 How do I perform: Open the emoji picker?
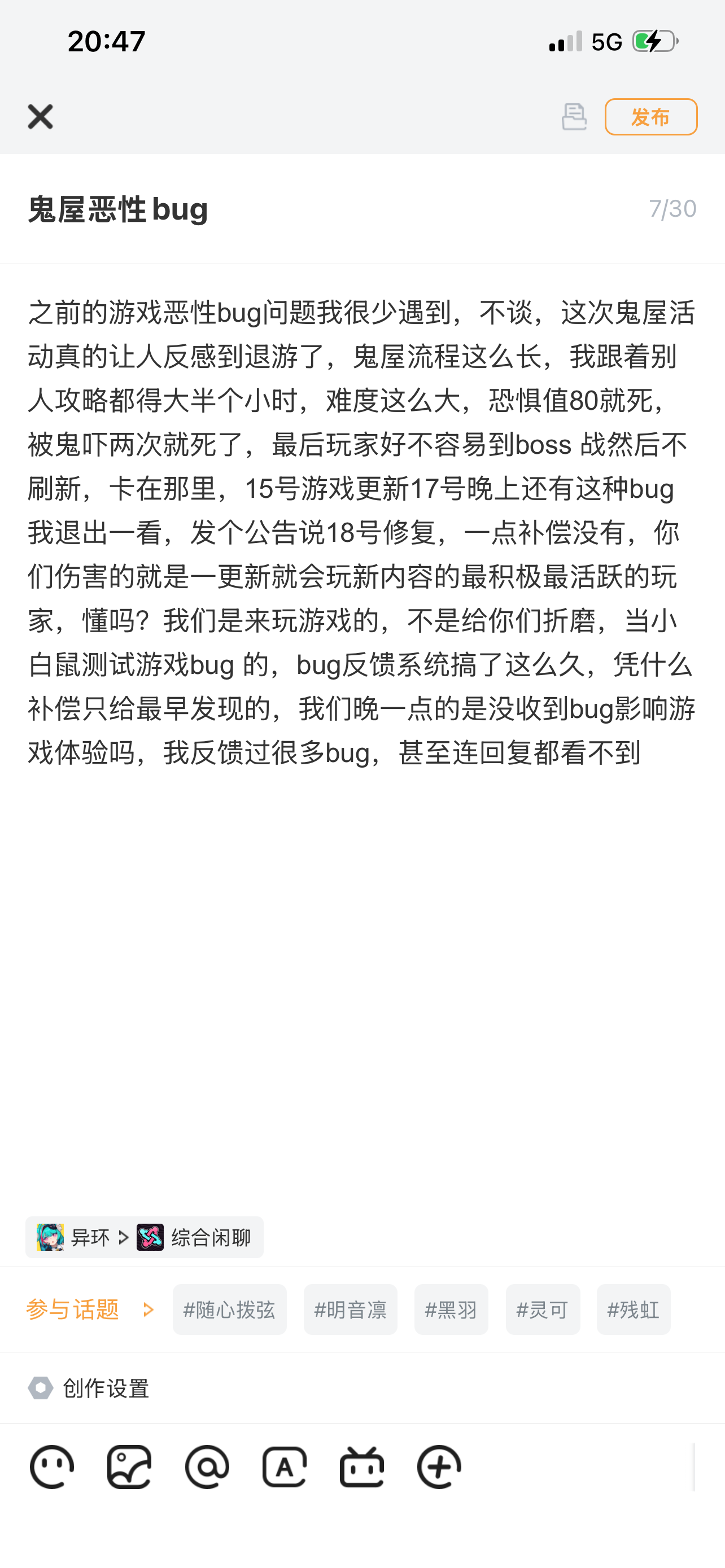click(x=52, y=1467)
